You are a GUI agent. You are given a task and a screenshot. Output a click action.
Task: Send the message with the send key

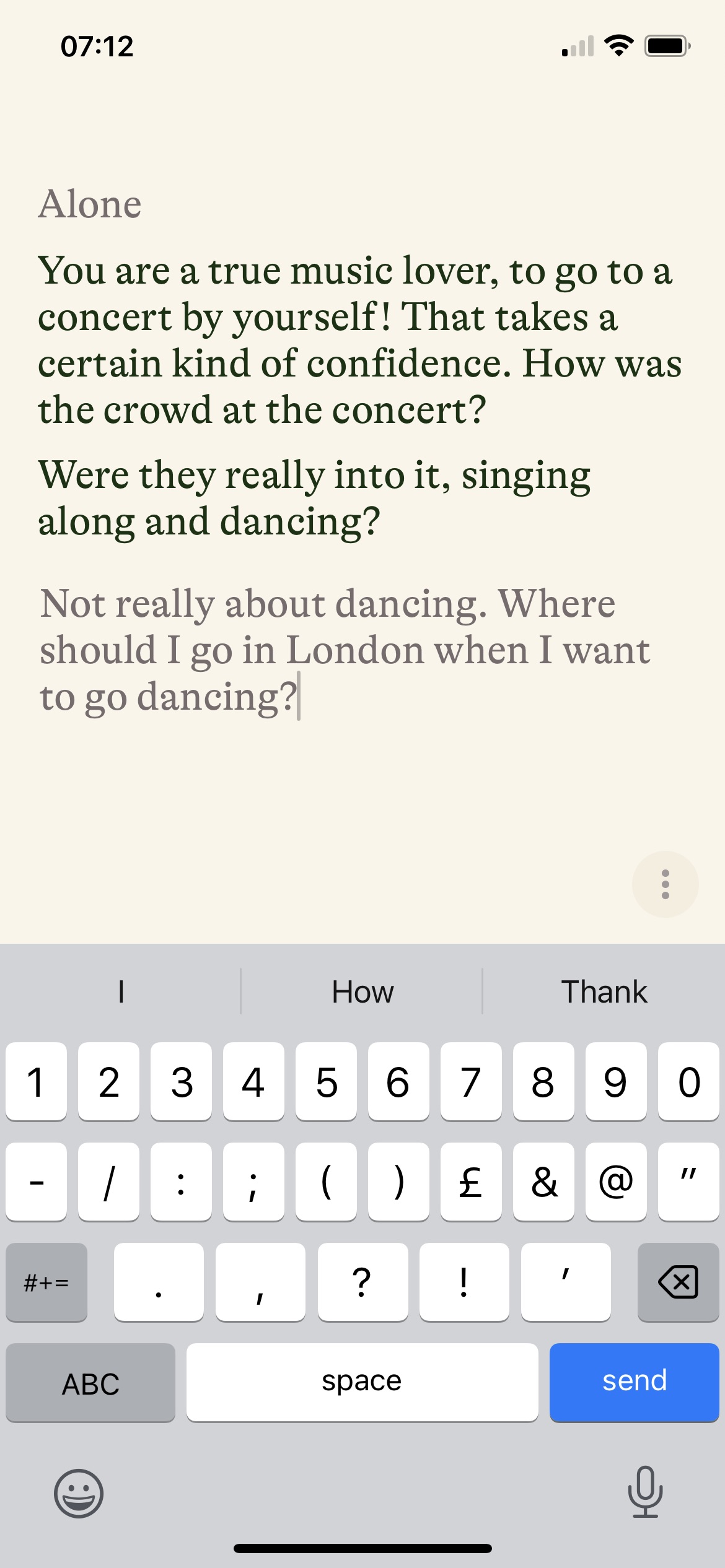tap(634, 1382)
